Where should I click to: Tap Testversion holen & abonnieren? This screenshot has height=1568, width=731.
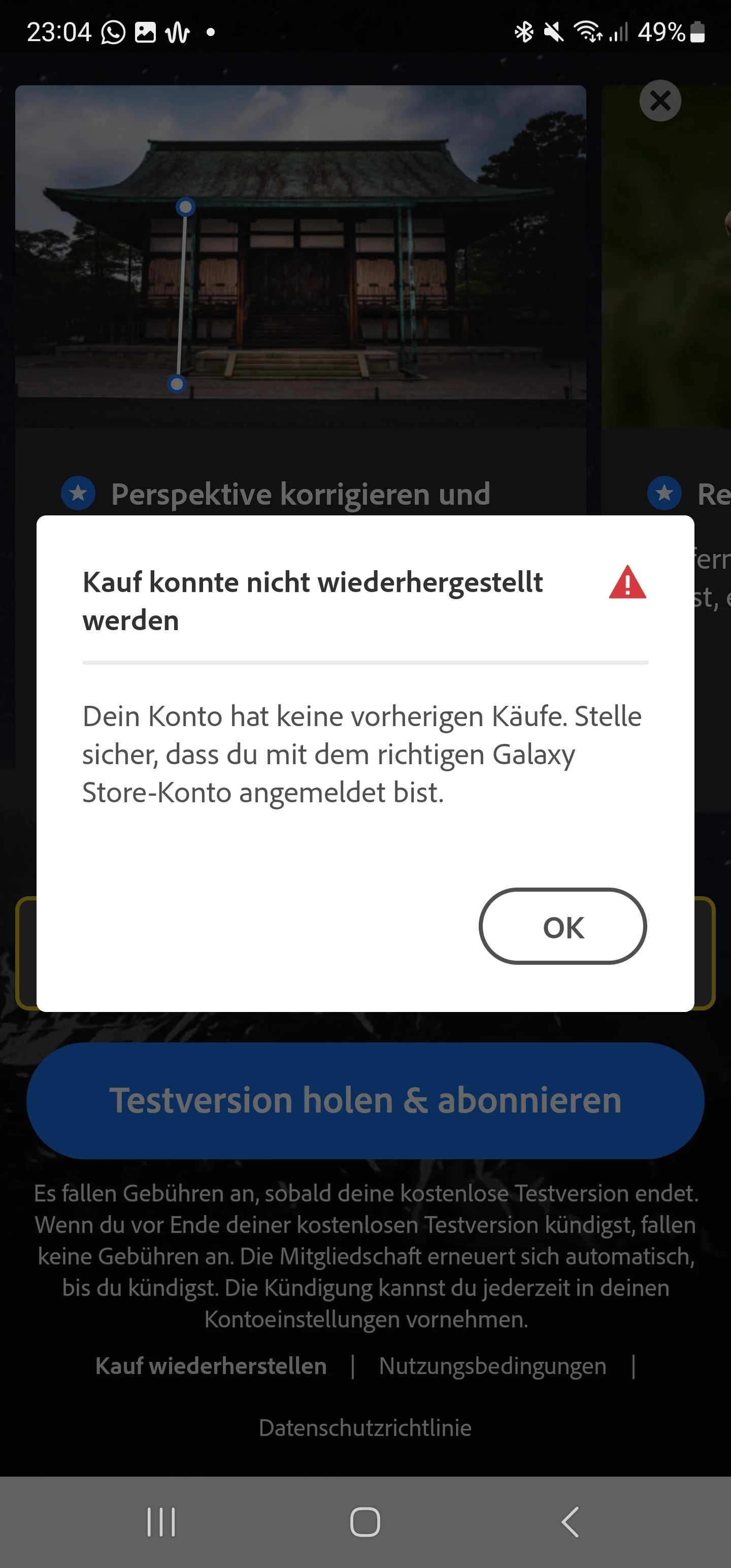point(365,1100)
